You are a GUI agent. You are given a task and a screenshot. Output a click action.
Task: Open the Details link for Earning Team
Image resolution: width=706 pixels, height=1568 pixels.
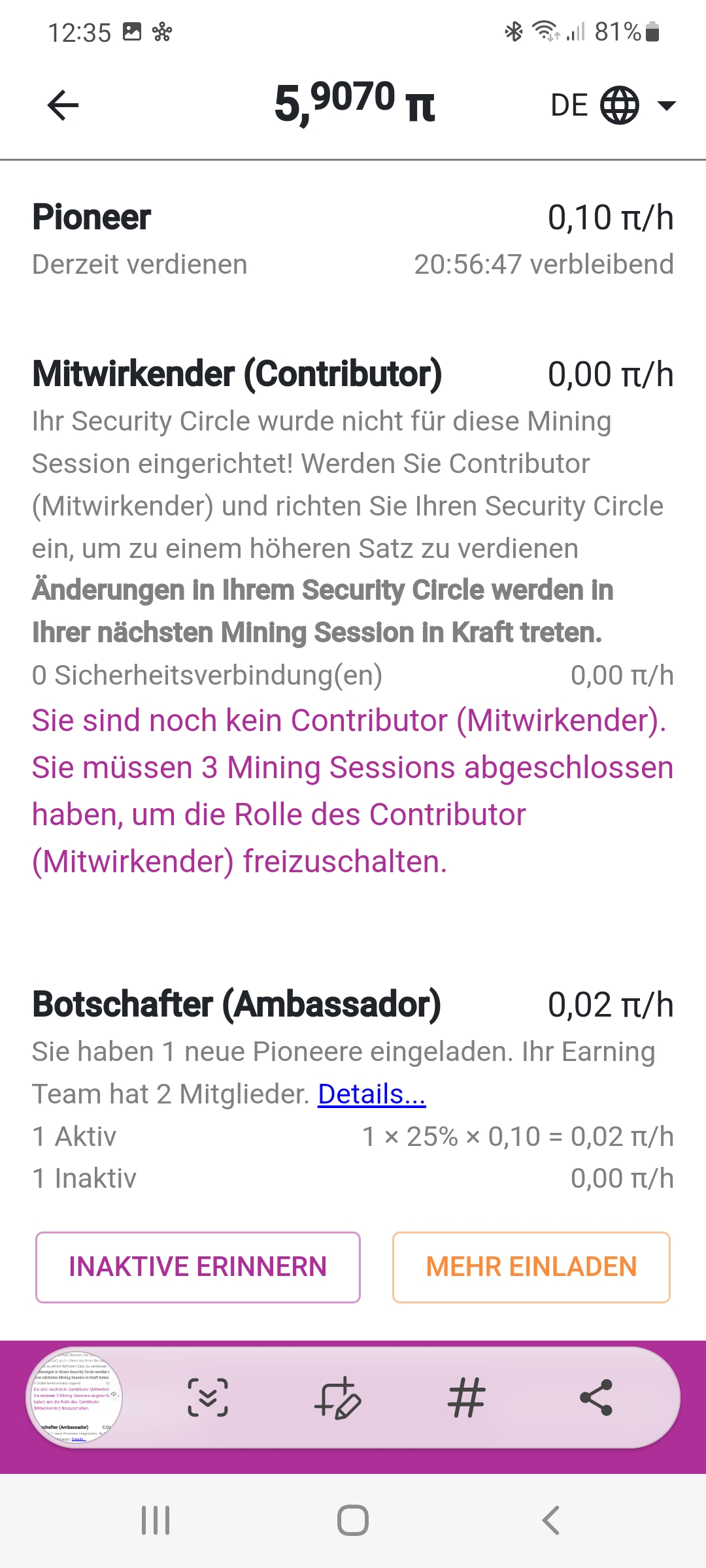(x=371, y=1094)
